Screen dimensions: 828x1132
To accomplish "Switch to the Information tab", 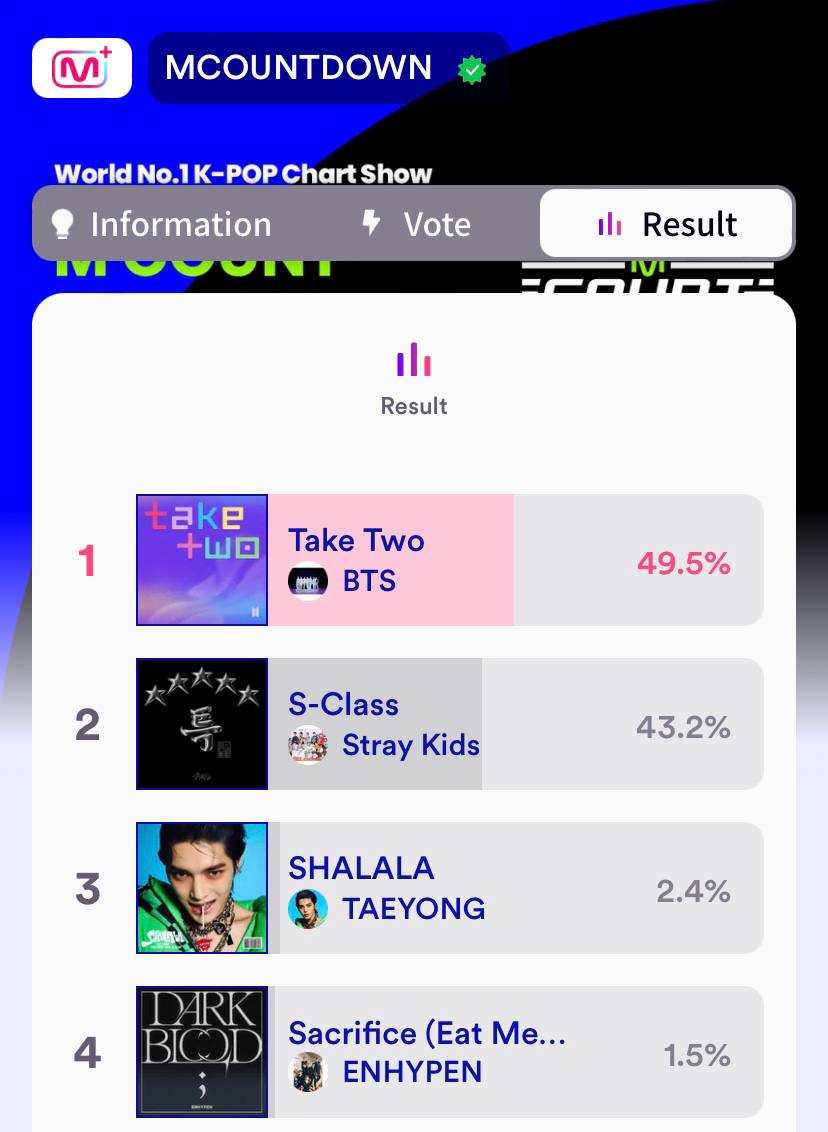I will 161,224.
